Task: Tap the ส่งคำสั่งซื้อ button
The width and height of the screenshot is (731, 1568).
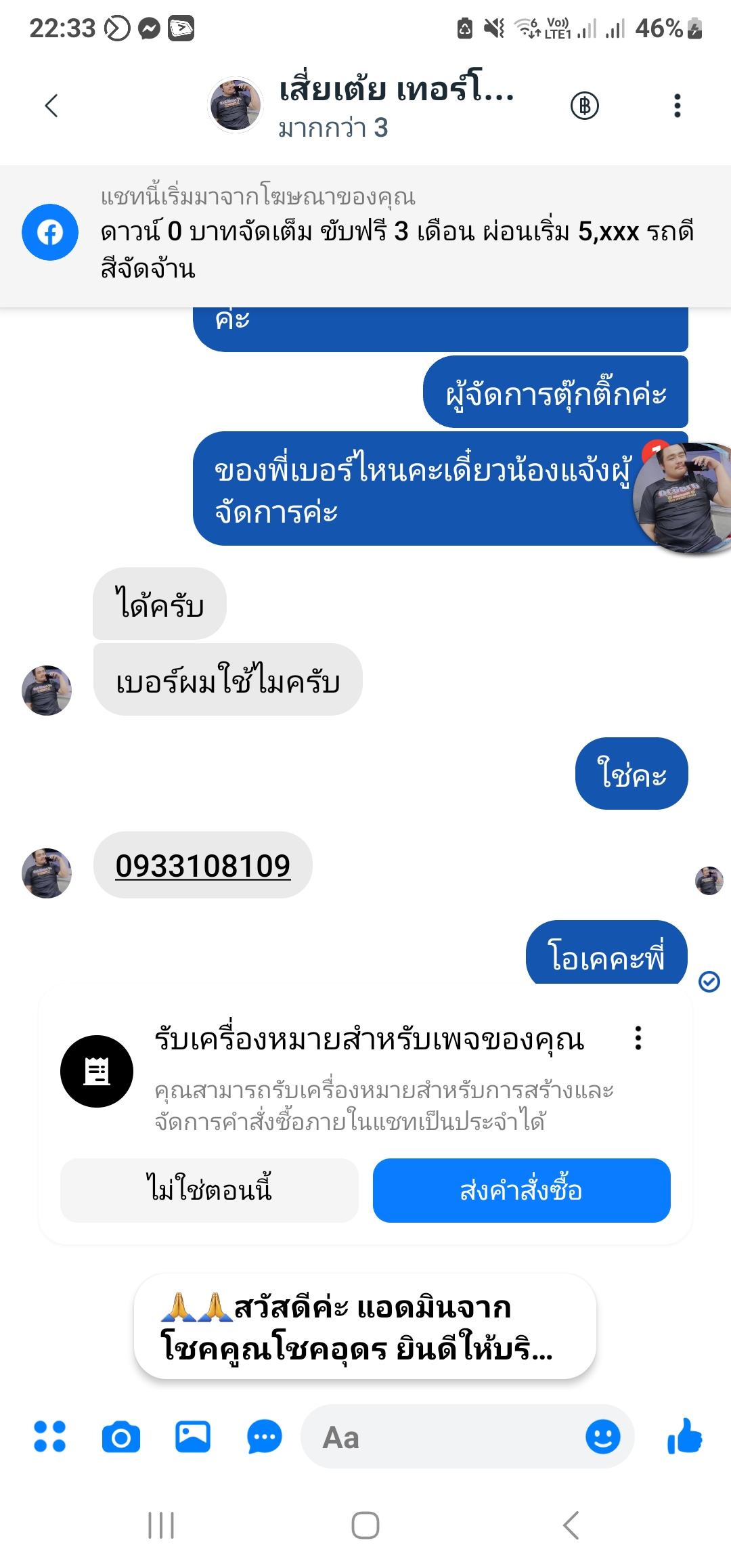Action: [521, 1190]
